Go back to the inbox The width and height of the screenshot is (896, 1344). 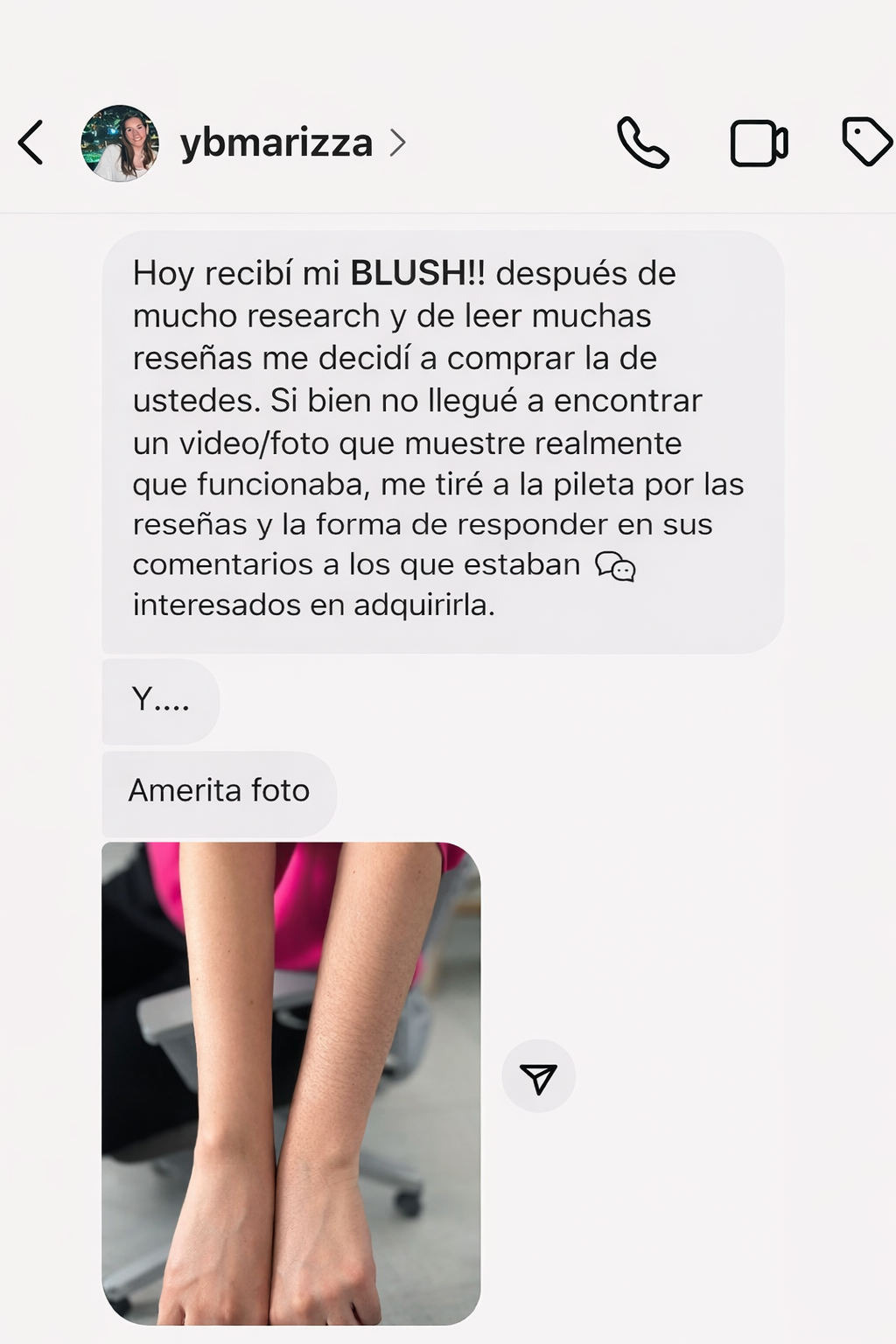(x=31, y=143)
